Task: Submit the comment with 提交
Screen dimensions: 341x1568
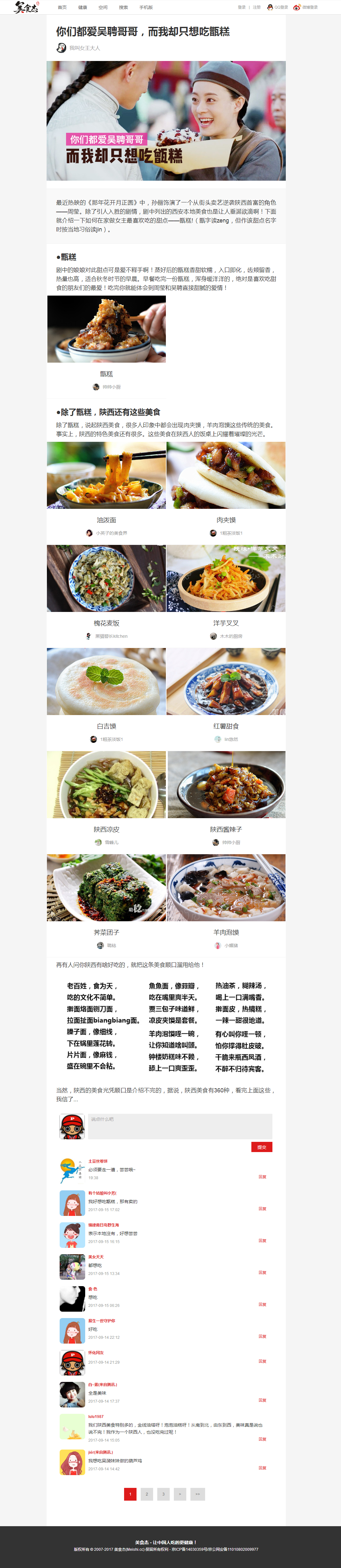Action: [x=261, y=1147]
